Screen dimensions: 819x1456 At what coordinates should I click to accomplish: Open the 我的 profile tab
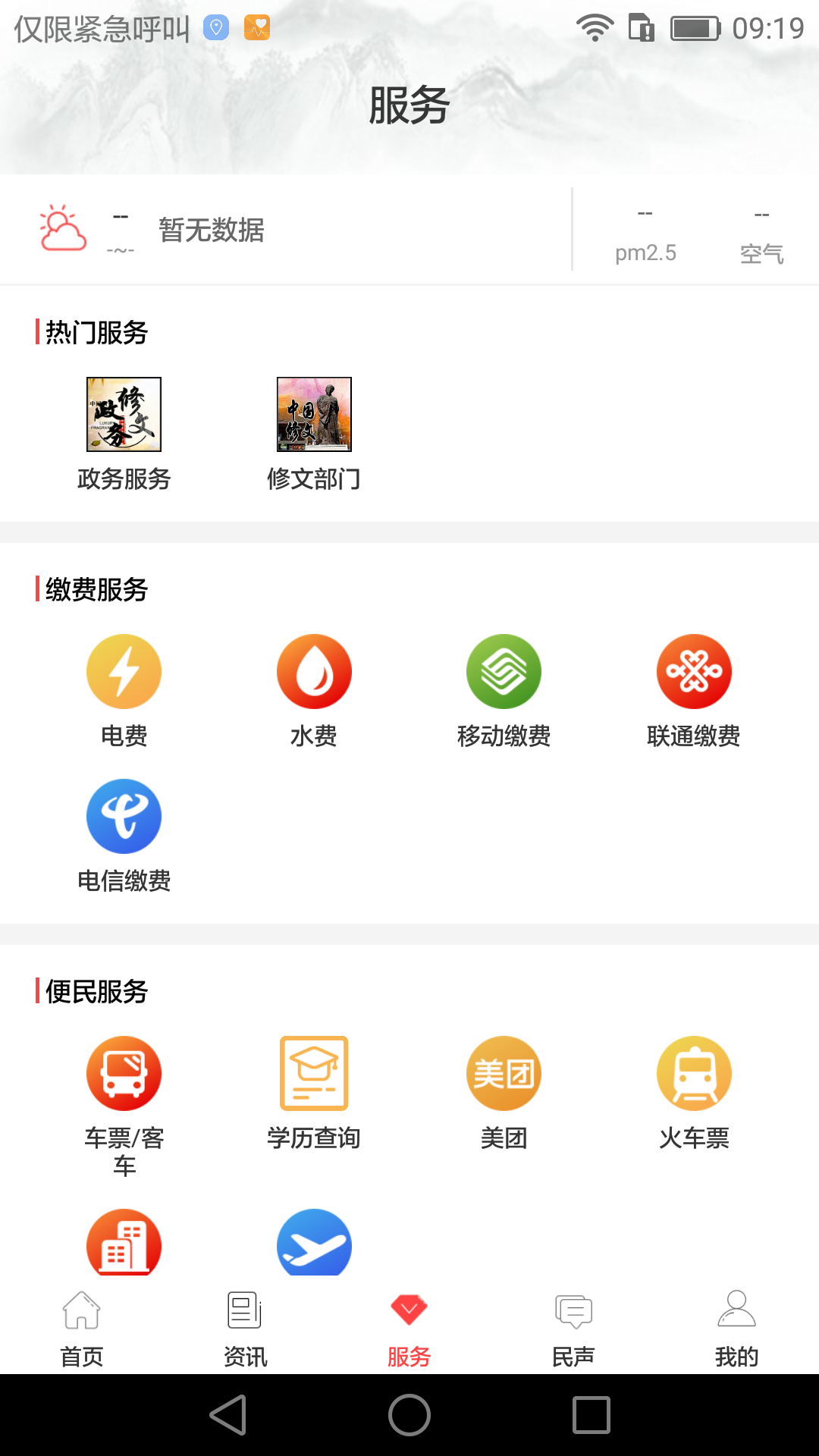736,1327
